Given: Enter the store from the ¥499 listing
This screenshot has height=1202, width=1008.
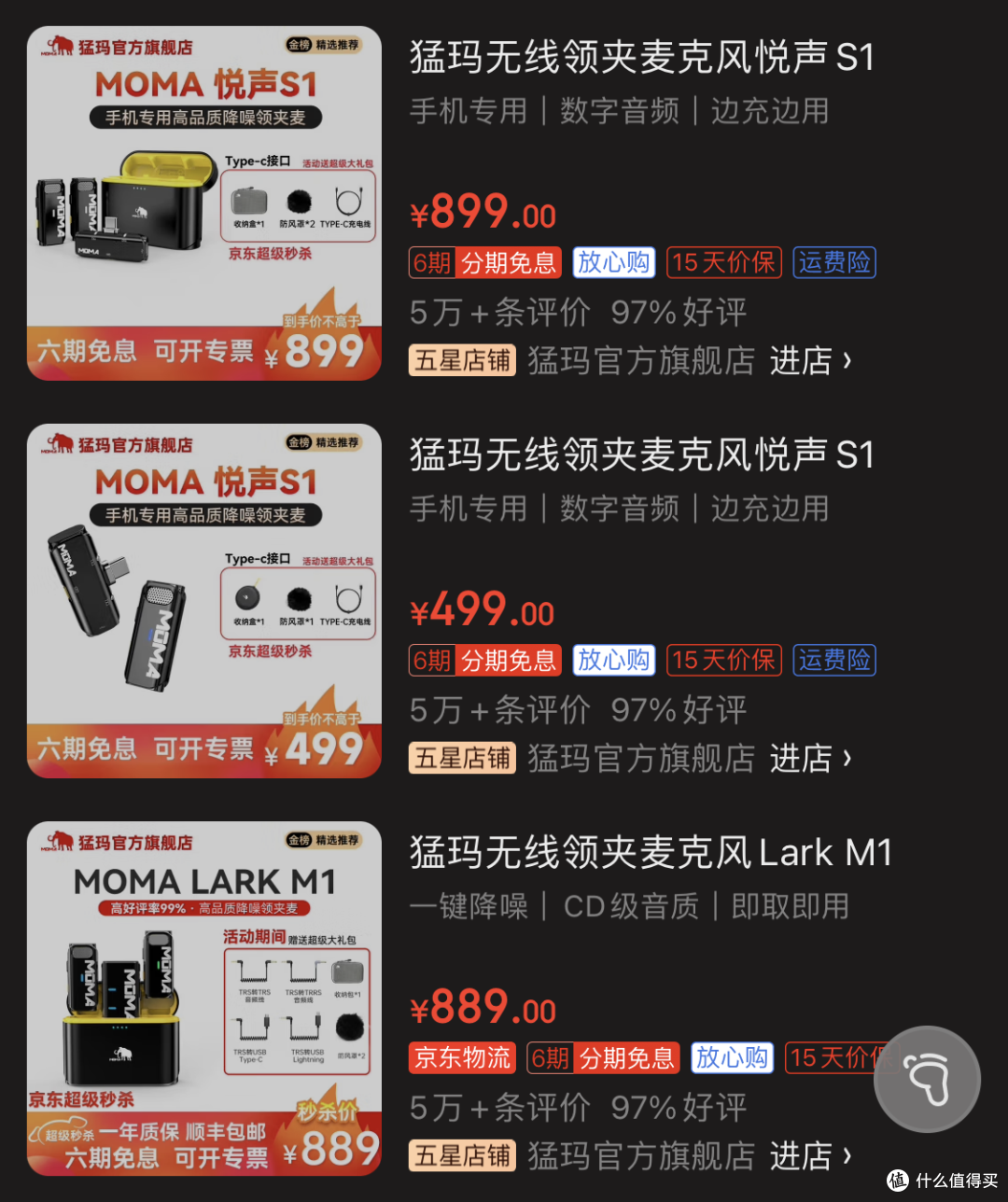Looking at the screenshot, I should click(x=809, y=758).
